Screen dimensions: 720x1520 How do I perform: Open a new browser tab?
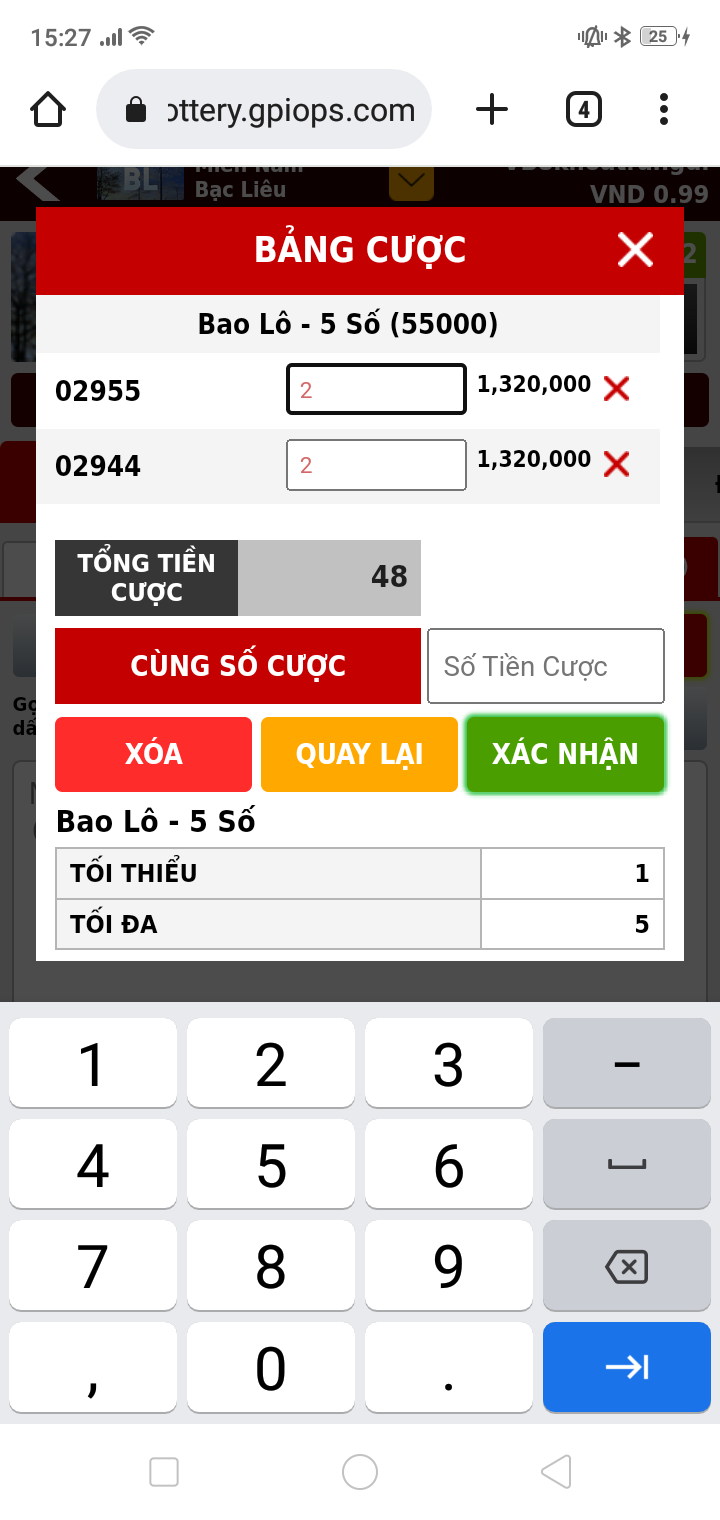tap(492, 109)
